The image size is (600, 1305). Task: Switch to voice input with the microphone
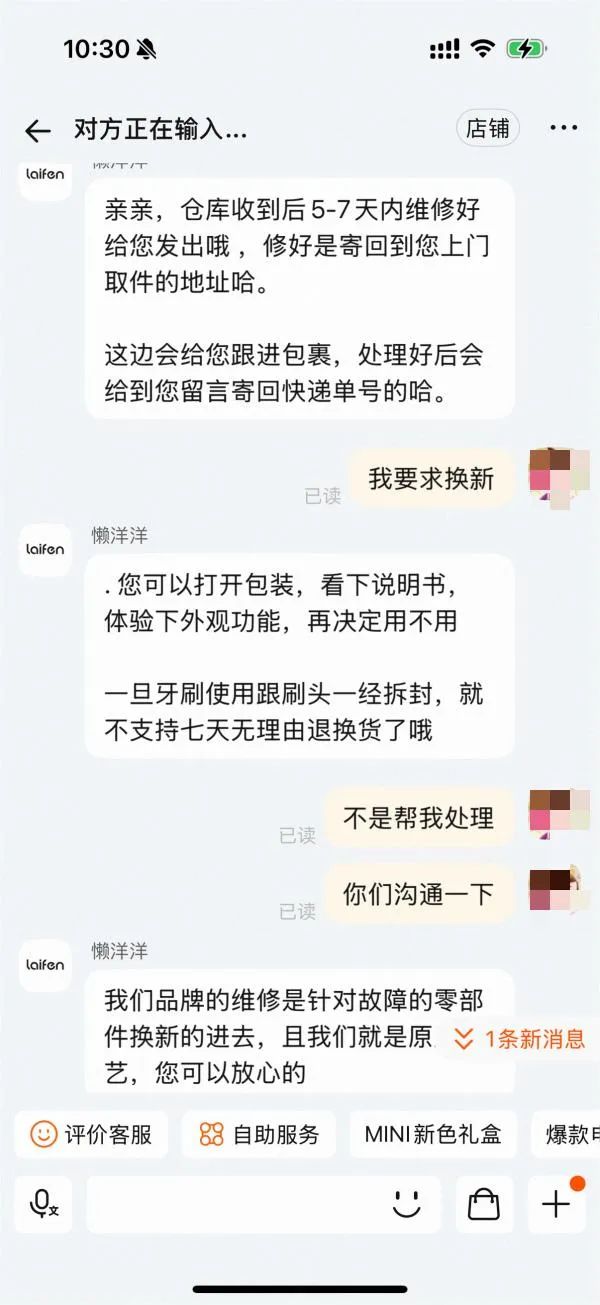click(x=44, y=1204)
